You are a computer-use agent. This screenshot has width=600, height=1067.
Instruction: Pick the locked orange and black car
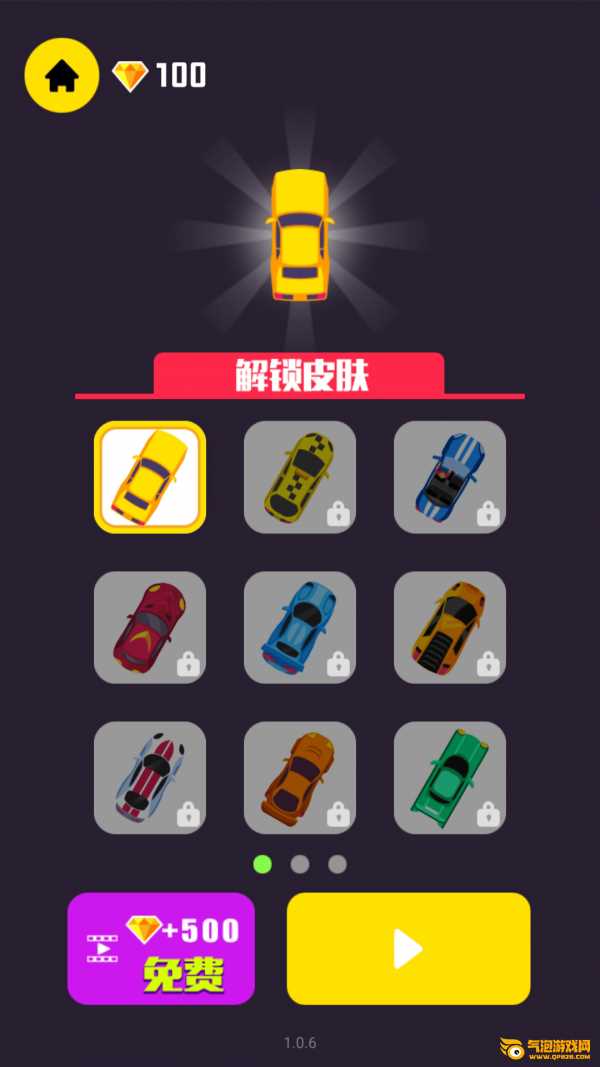tap(450, 627)
